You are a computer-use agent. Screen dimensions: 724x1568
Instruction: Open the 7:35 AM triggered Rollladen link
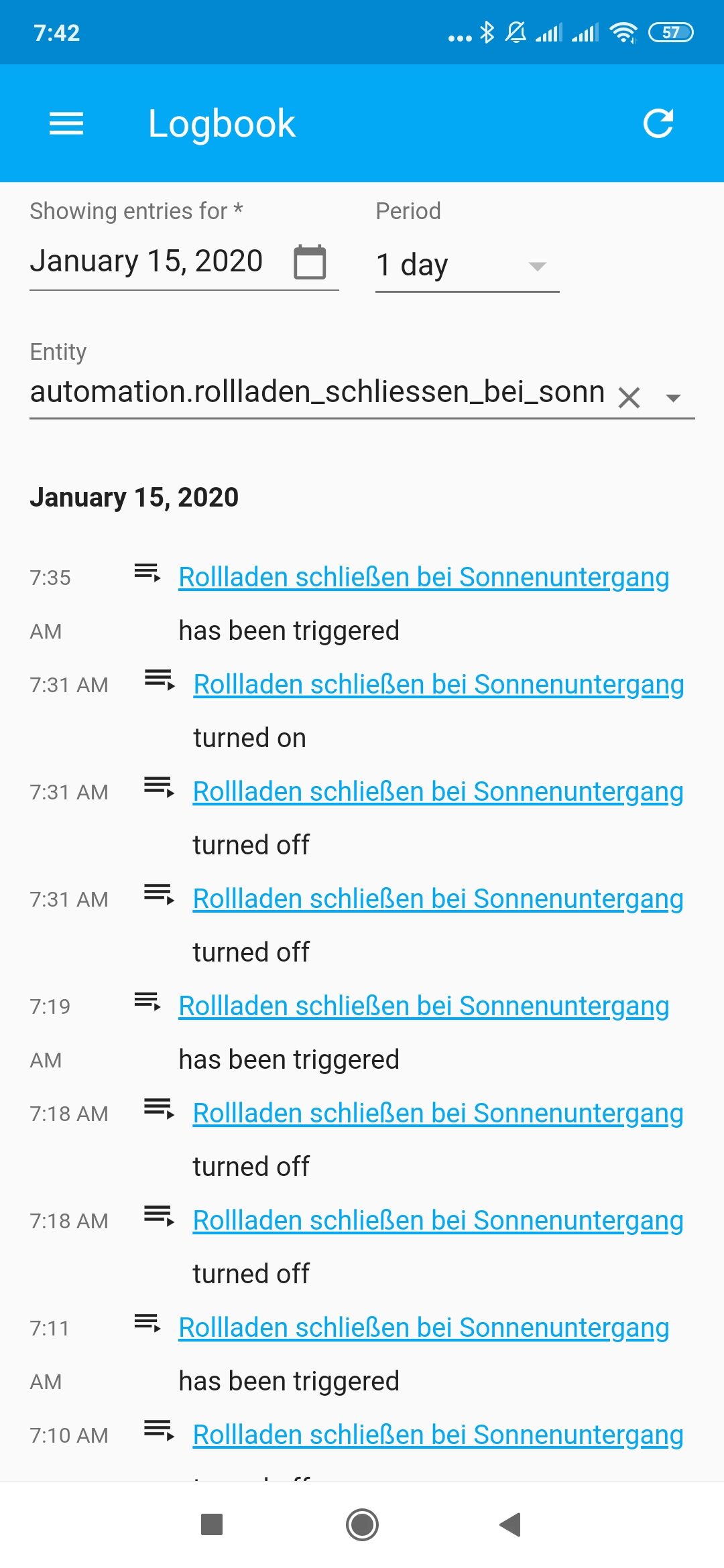coord(424,577)
